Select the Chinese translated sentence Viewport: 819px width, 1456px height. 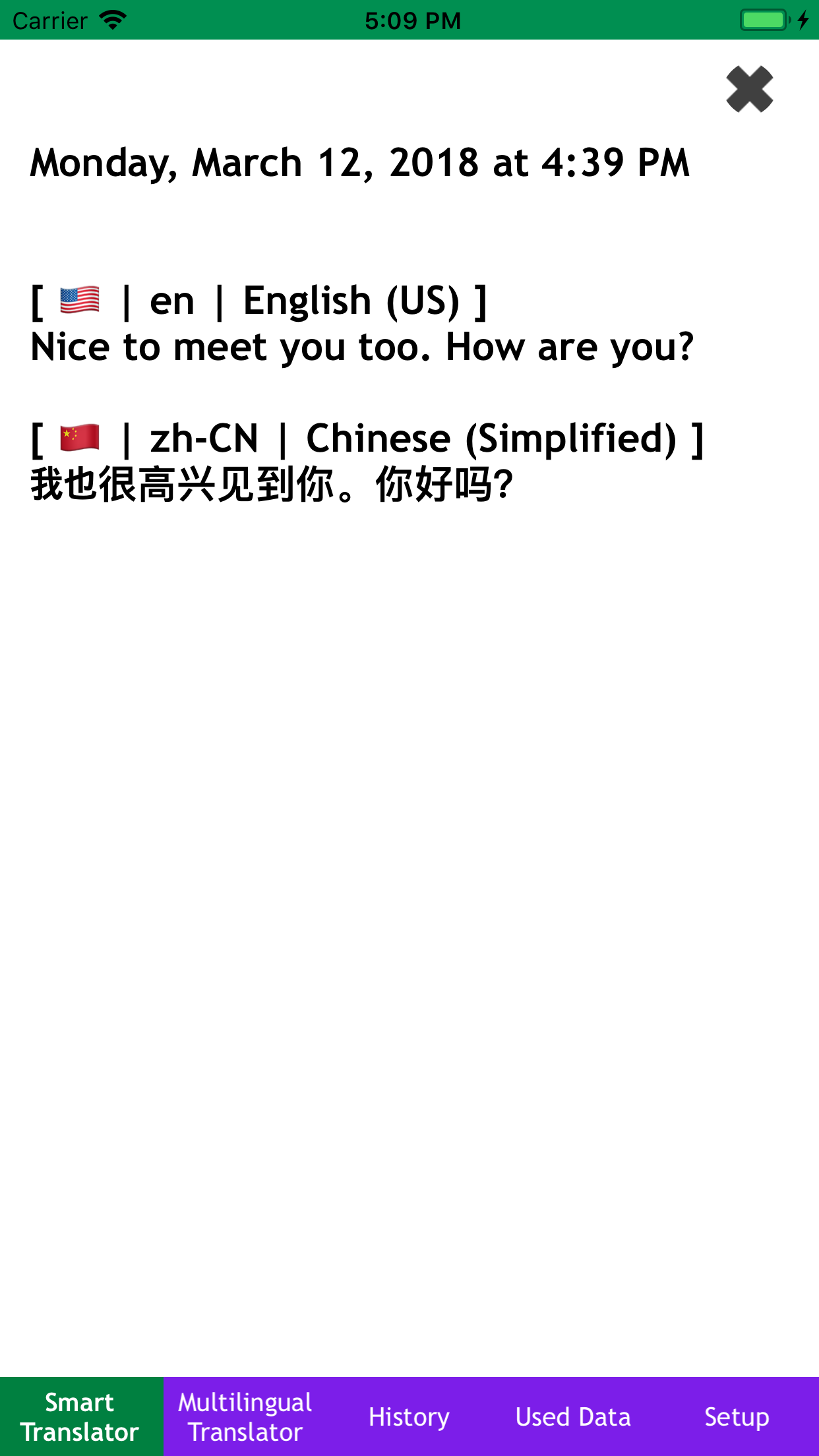[x=272, y=486]
